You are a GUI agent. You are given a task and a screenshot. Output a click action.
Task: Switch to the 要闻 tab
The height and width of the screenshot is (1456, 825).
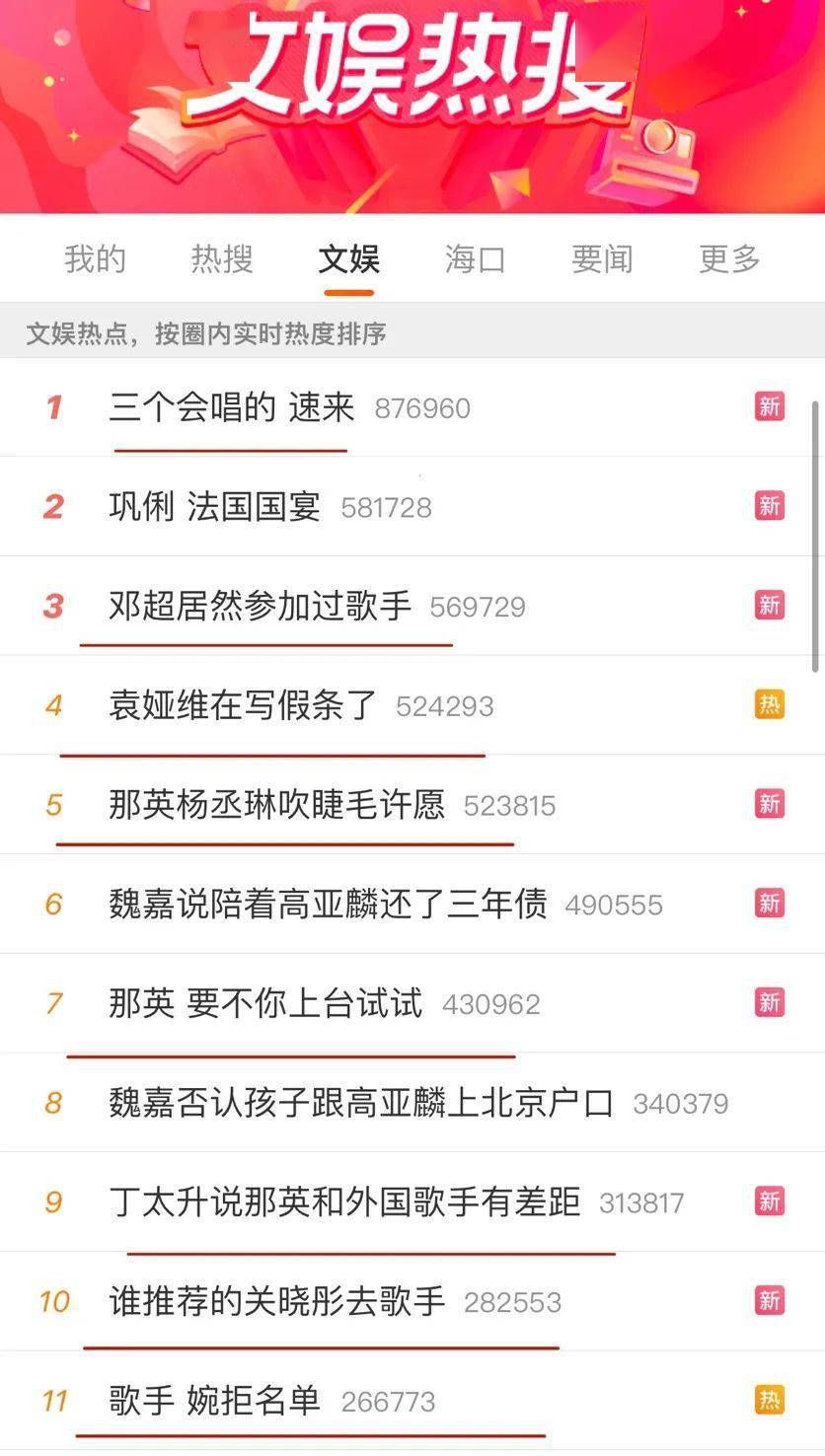pos(602,259)
